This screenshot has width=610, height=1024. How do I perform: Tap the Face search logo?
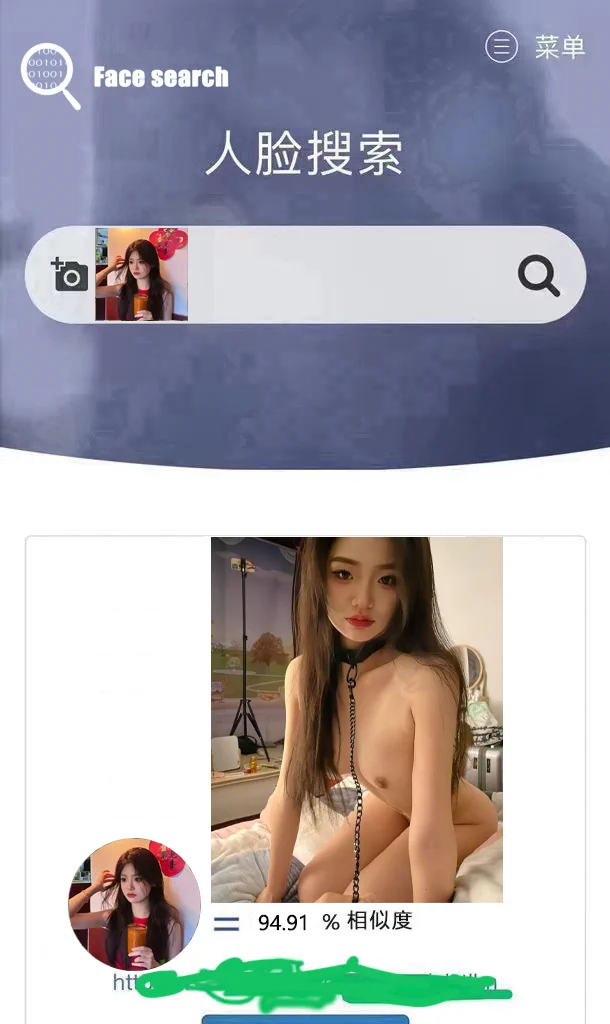click(x=125, y=76)
